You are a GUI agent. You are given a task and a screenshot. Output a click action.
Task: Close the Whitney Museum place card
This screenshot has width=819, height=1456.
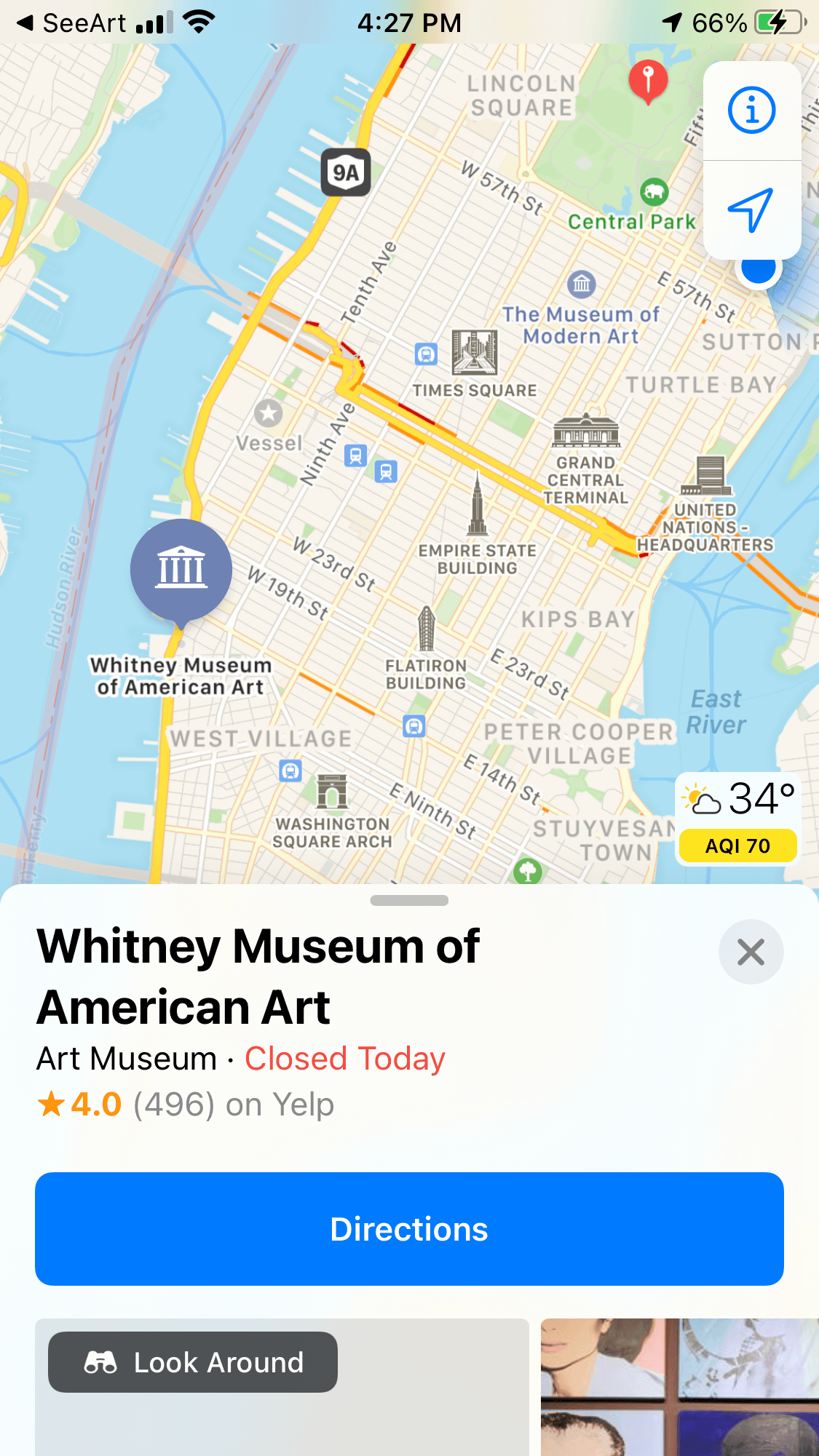[x=751, y=952]
